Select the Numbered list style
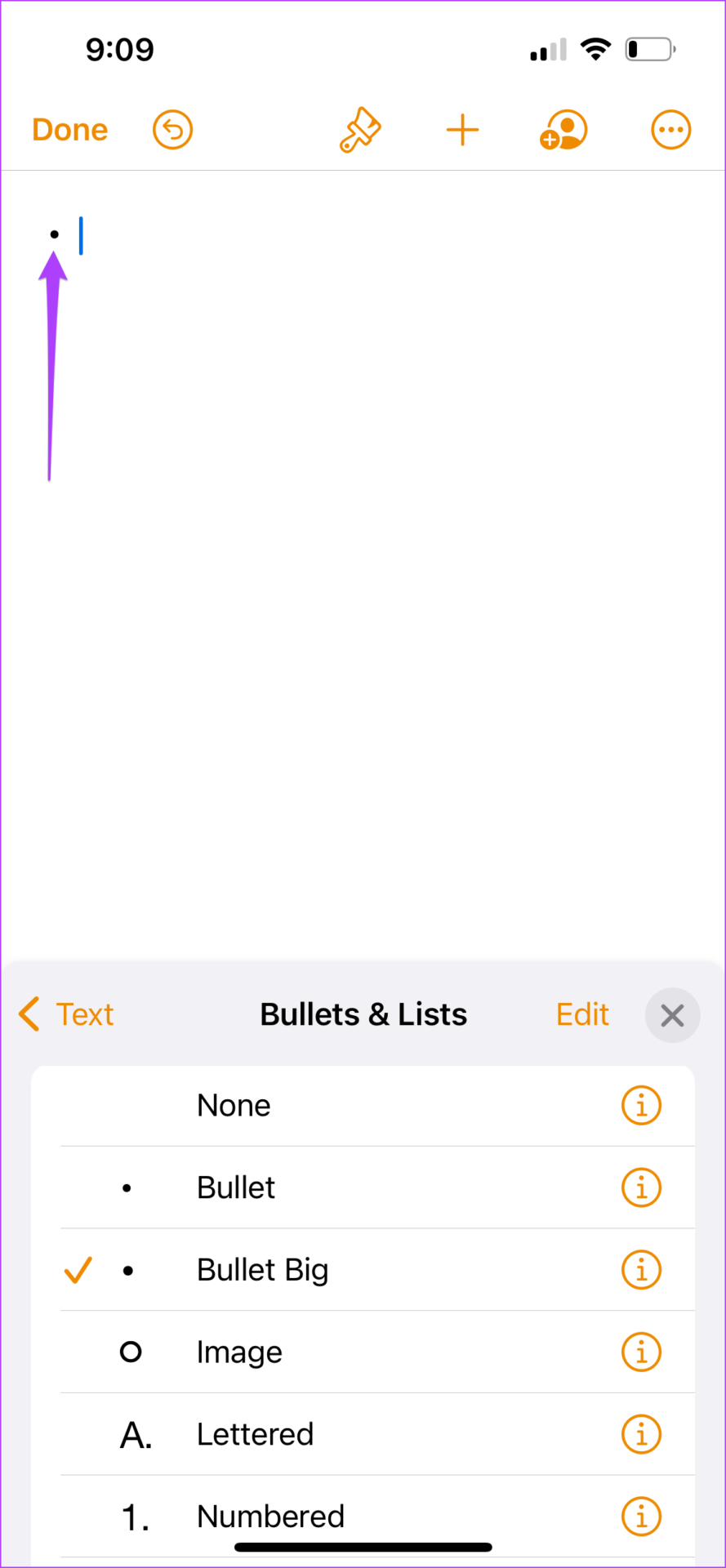 click(x=363, y=1517)
